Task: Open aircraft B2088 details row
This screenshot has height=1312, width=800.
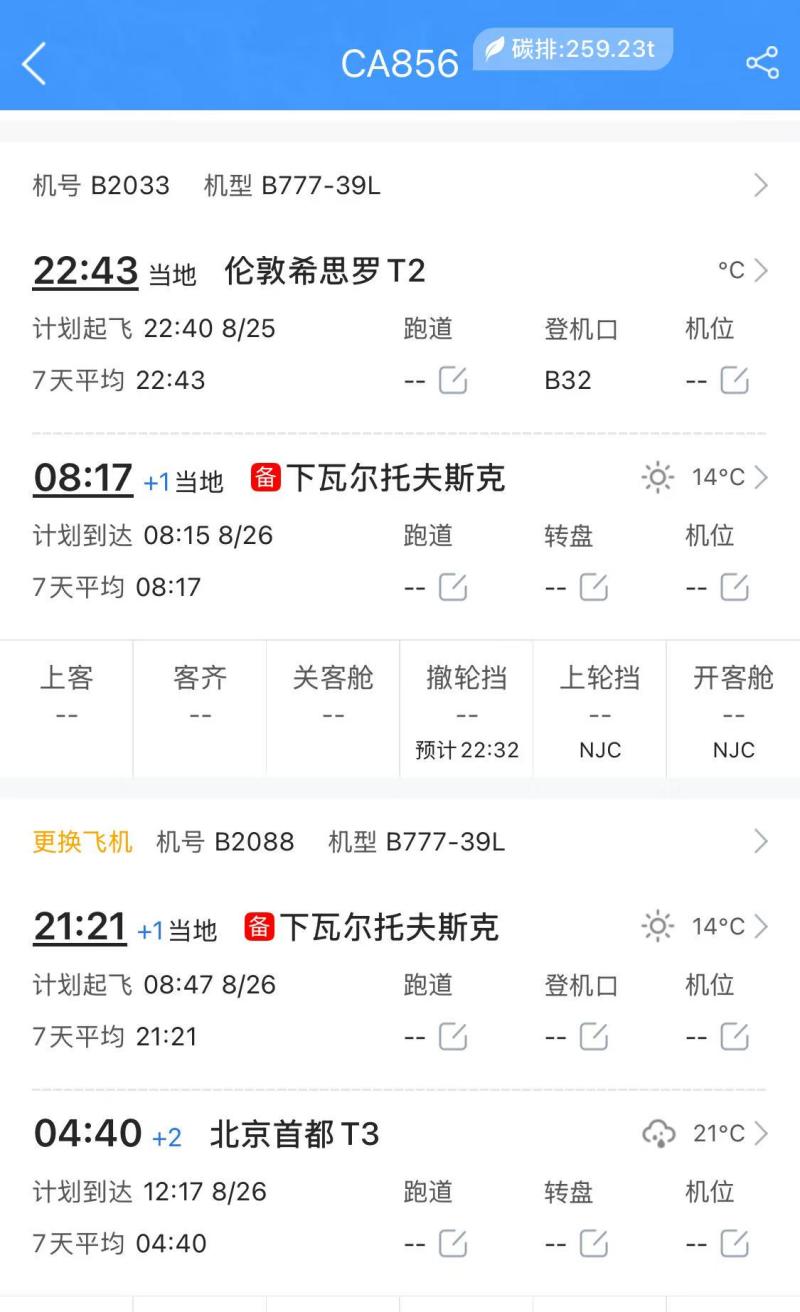Action: point(400,841)
